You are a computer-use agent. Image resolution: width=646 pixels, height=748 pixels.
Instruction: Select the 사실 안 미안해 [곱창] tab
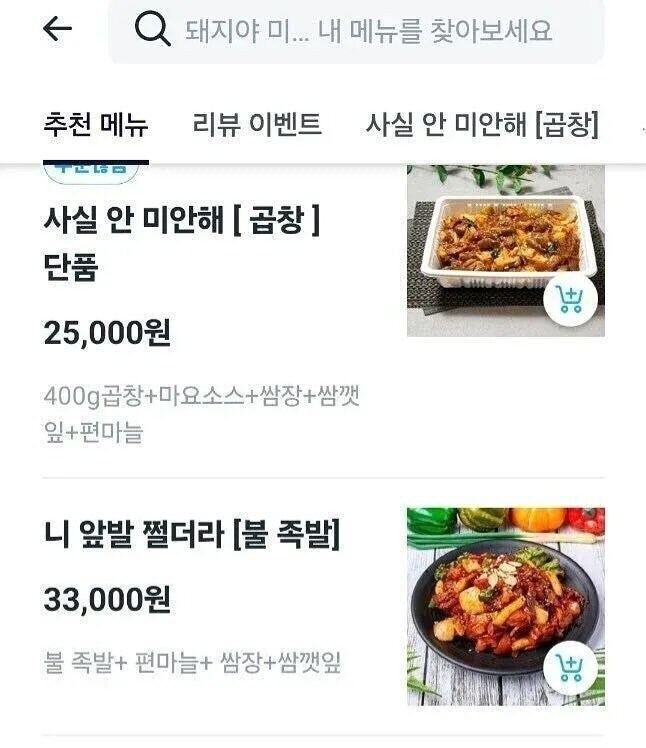(x=482, y=125)
